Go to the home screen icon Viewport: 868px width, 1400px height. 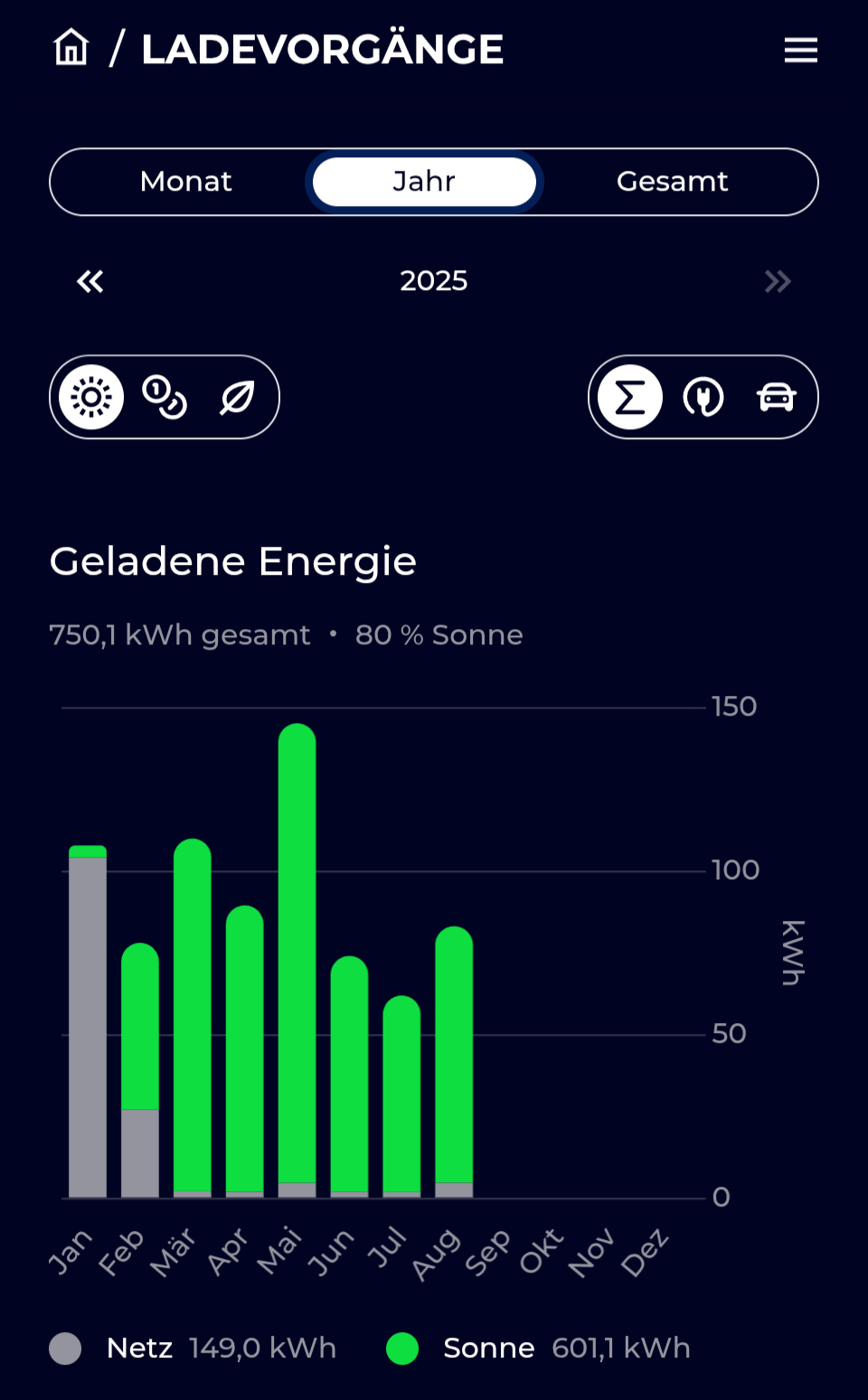71,48
